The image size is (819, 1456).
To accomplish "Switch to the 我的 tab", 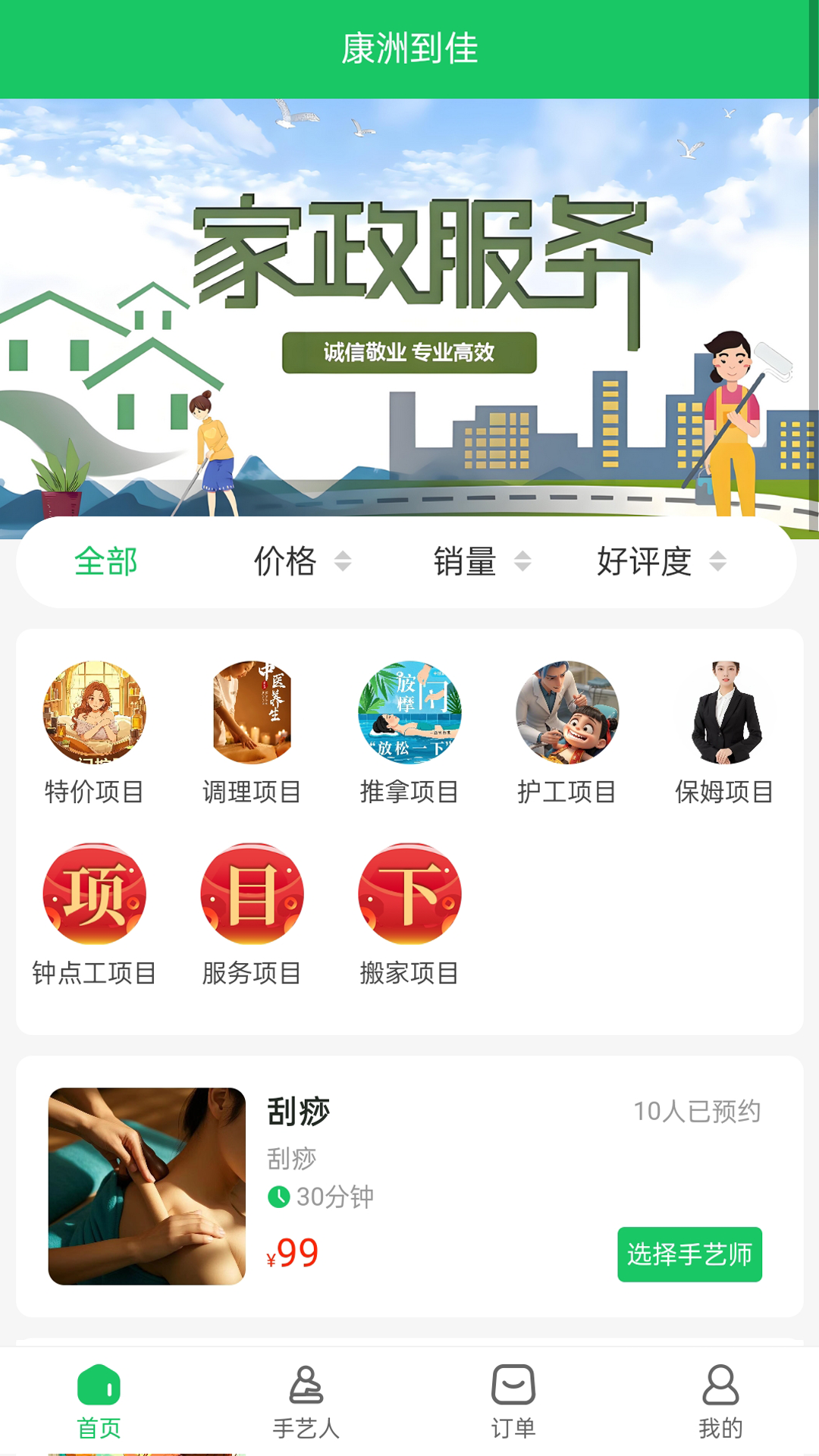I will (x=720, y=1401).
